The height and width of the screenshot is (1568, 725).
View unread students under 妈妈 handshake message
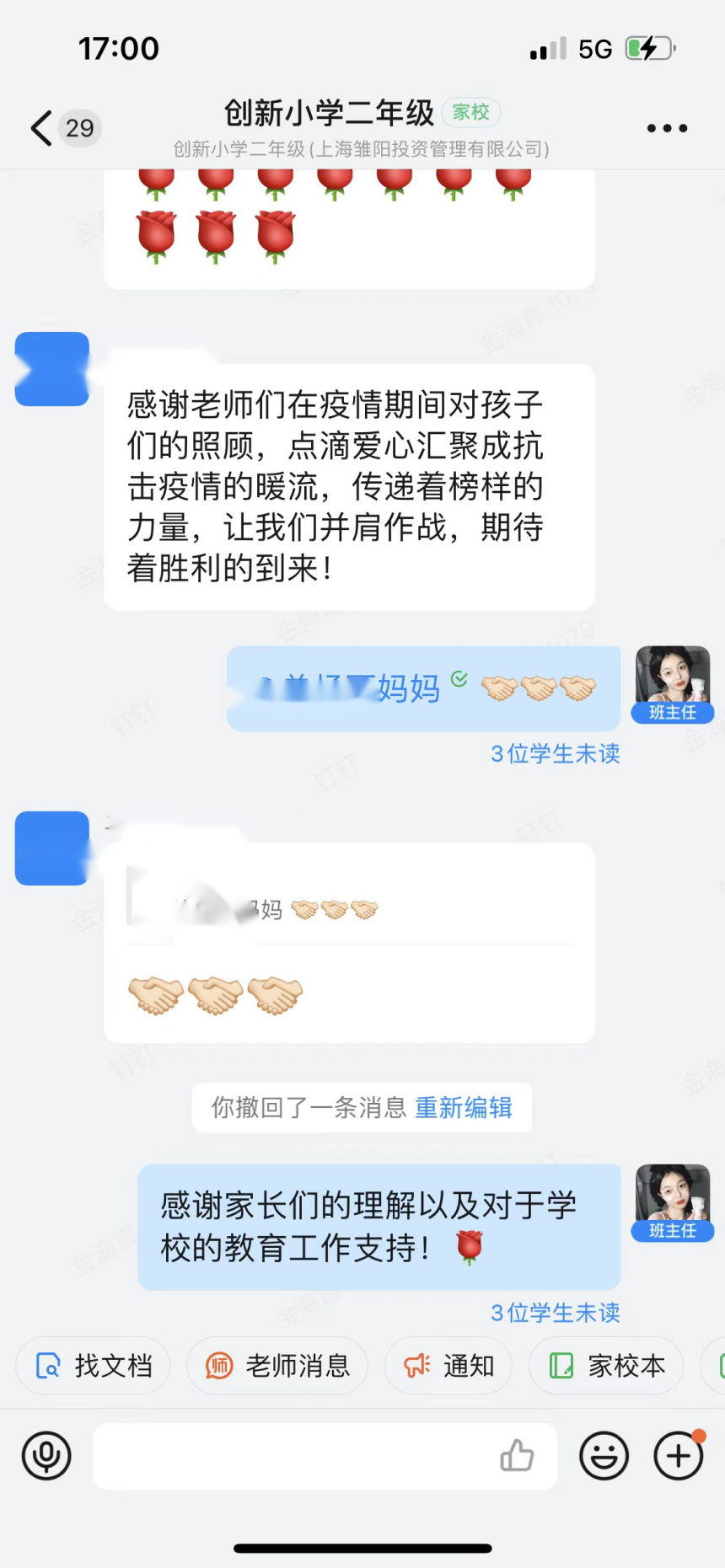point(555,753)
